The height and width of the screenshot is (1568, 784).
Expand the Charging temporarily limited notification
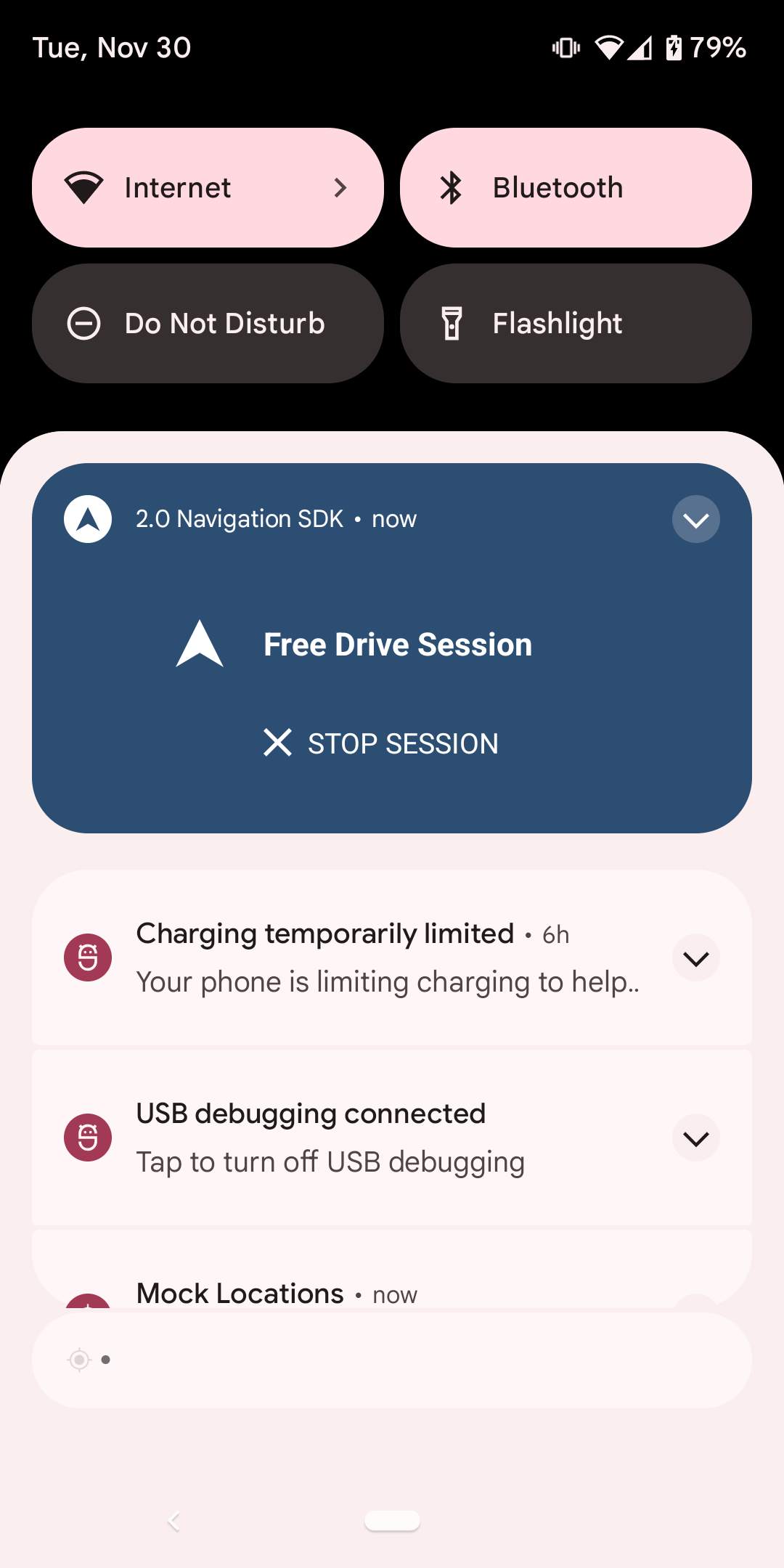tap(695, 958)
